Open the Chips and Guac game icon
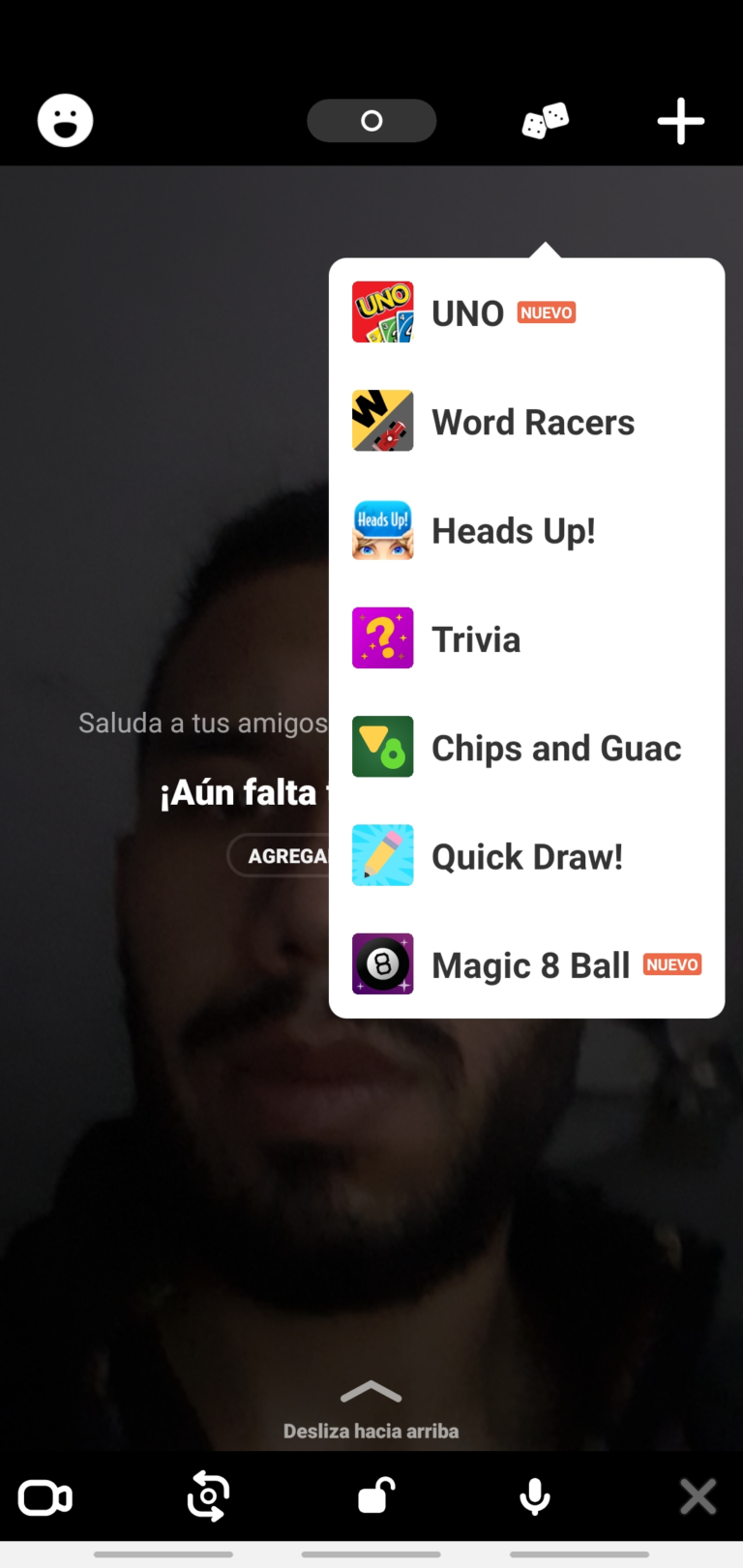 382,746
